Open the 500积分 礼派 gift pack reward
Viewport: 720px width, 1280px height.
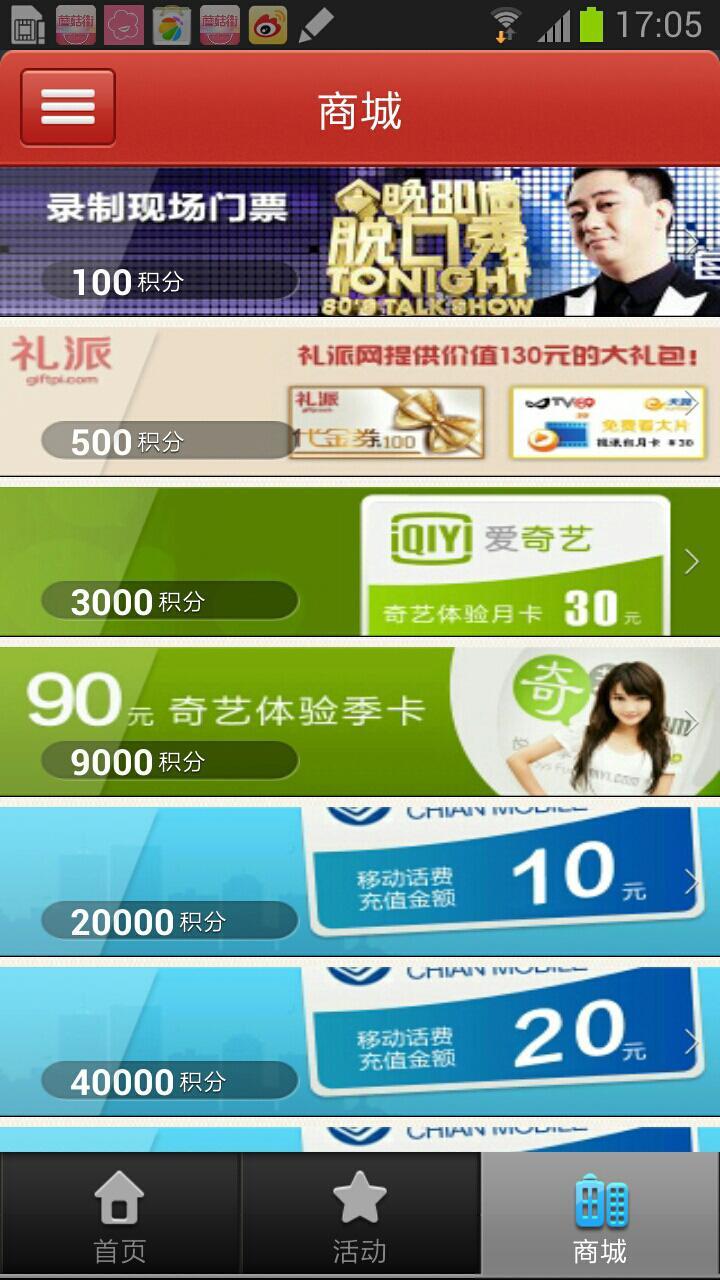[x=360, y=398]
